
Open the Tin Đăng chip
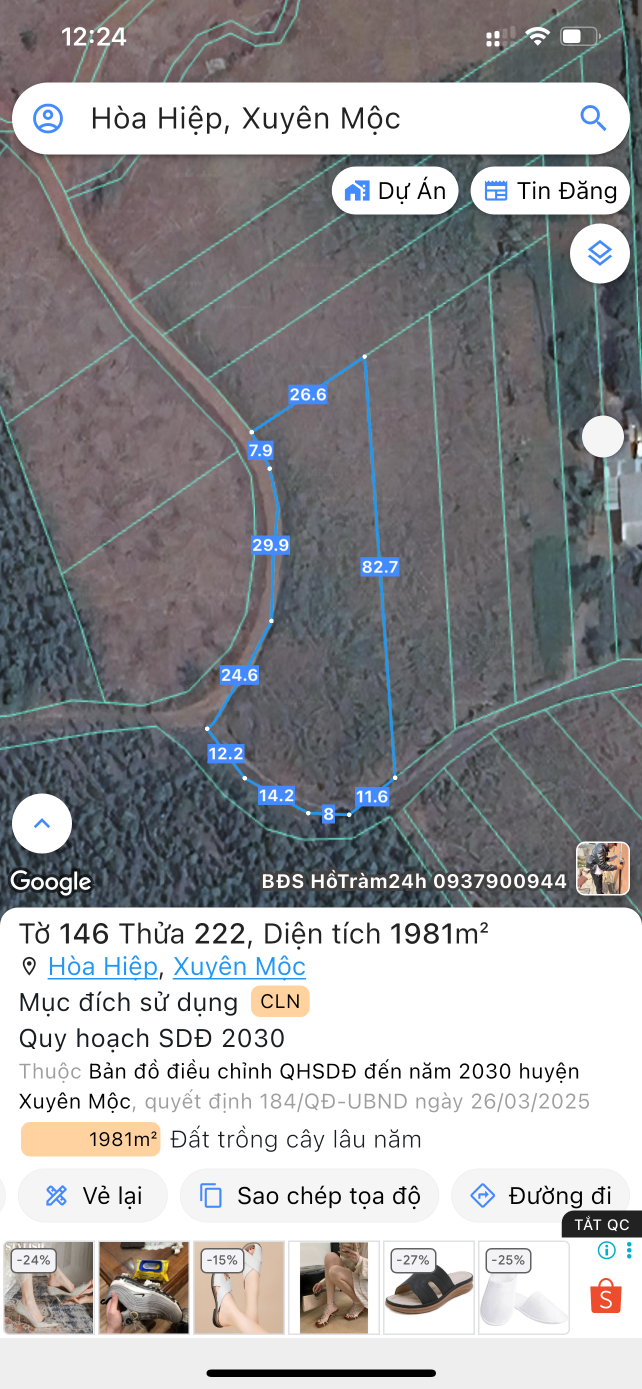pyautogui.click(x=550, y=191)
